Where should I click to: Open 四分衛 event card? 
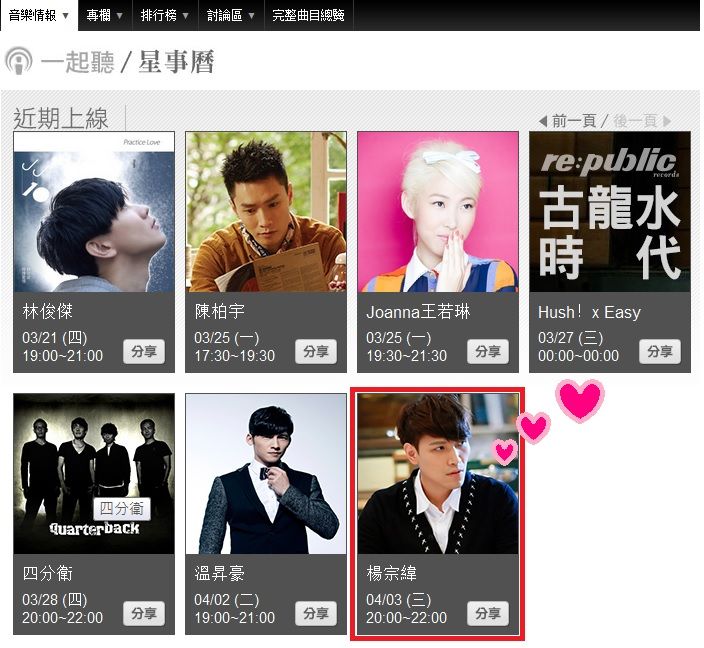click(94, 473)
